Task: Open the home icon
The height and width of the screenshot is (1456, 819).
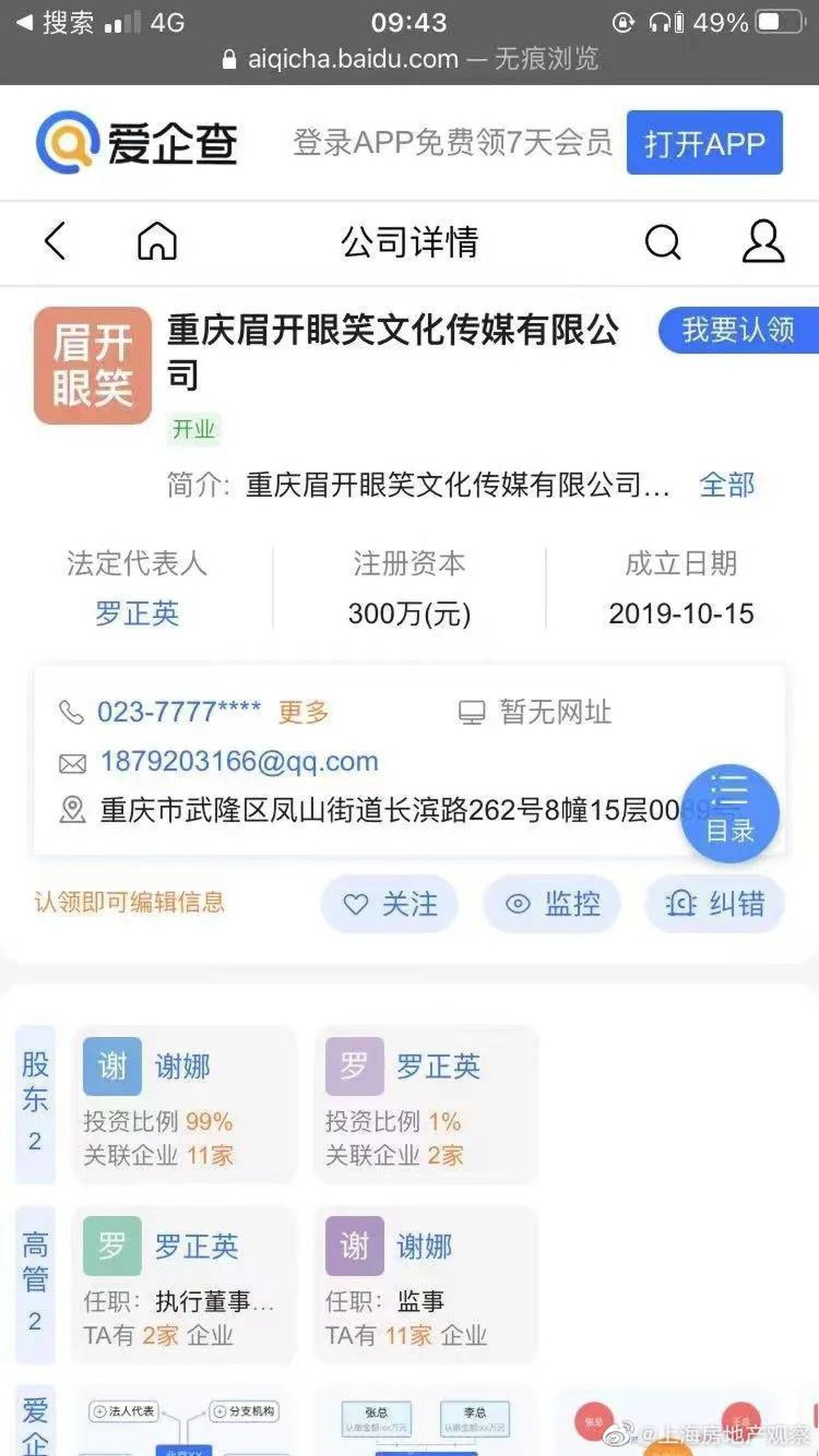Action: pos(157,241)
